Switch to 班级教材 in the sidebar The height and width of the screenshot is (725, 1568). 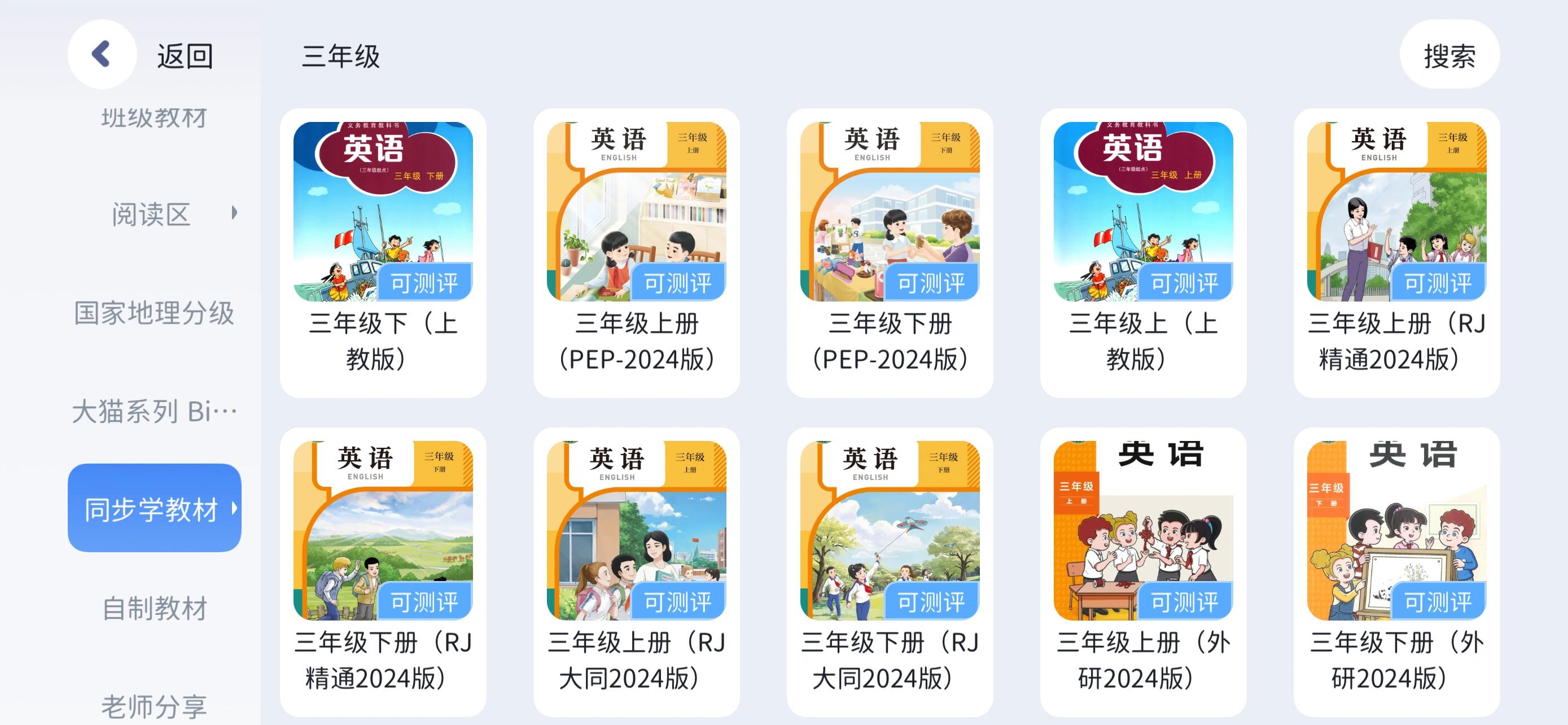tap(154, 117)
